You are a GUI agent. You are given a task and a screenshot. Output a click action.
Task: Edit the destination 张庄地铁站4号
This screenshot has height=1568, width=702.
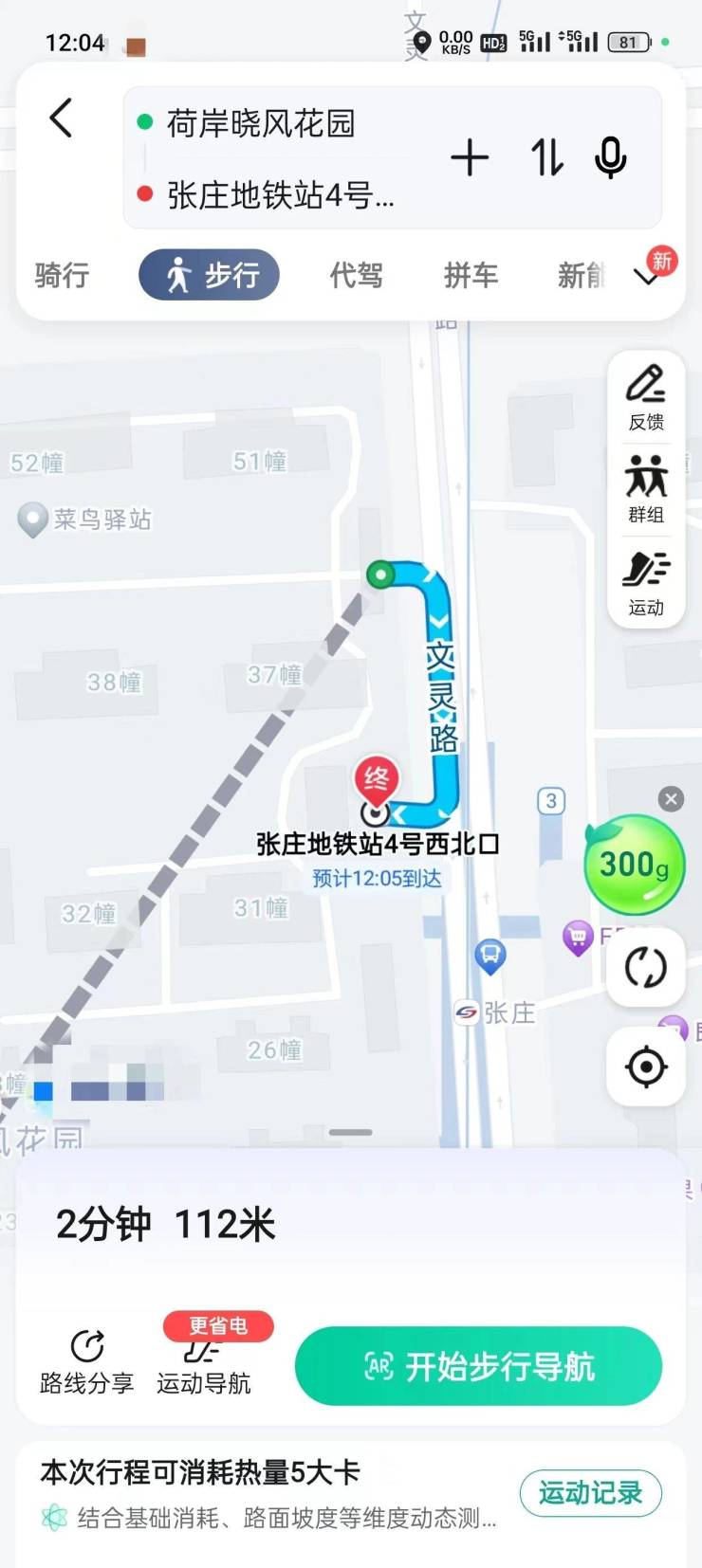click(x=279, y=195)
